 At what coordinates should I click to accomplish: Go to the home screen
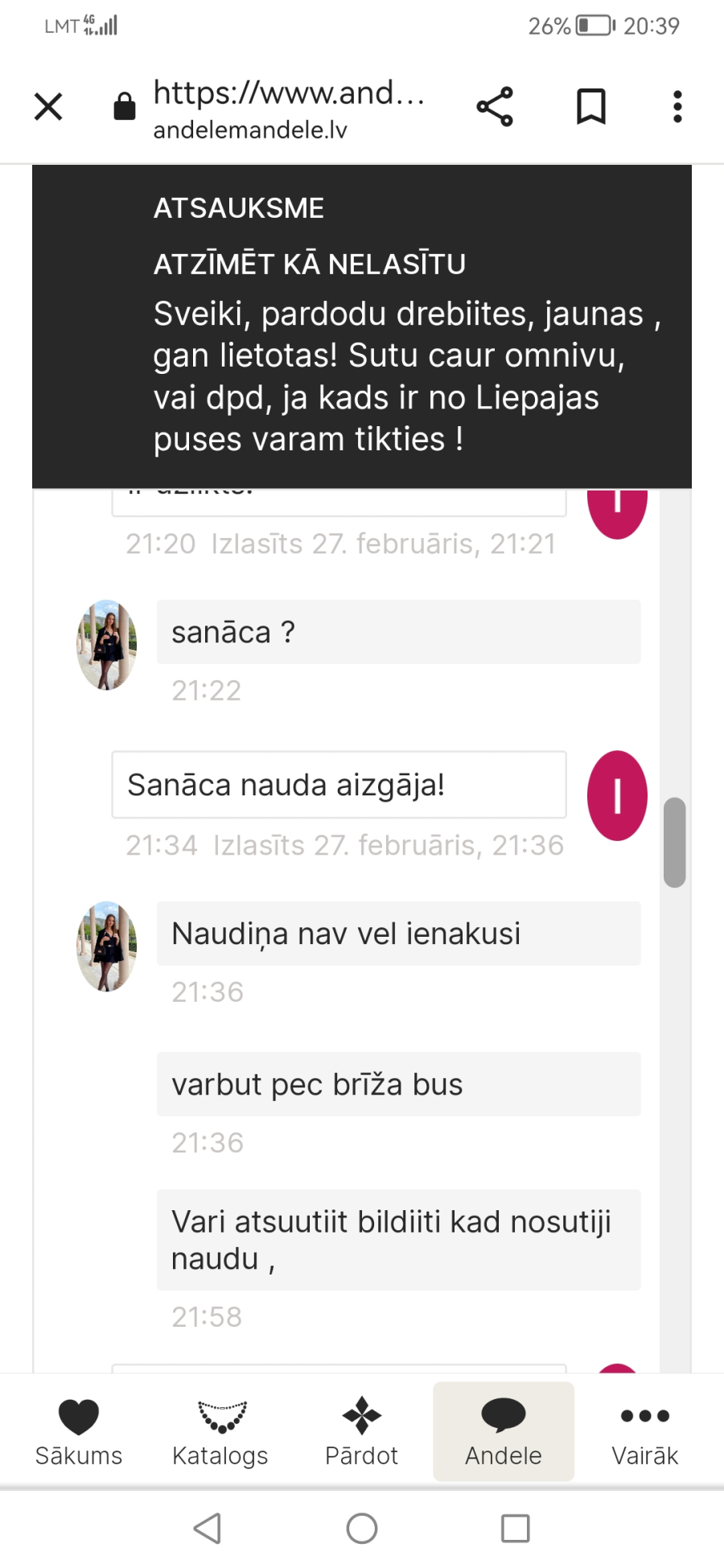(x=362, y=1528)
